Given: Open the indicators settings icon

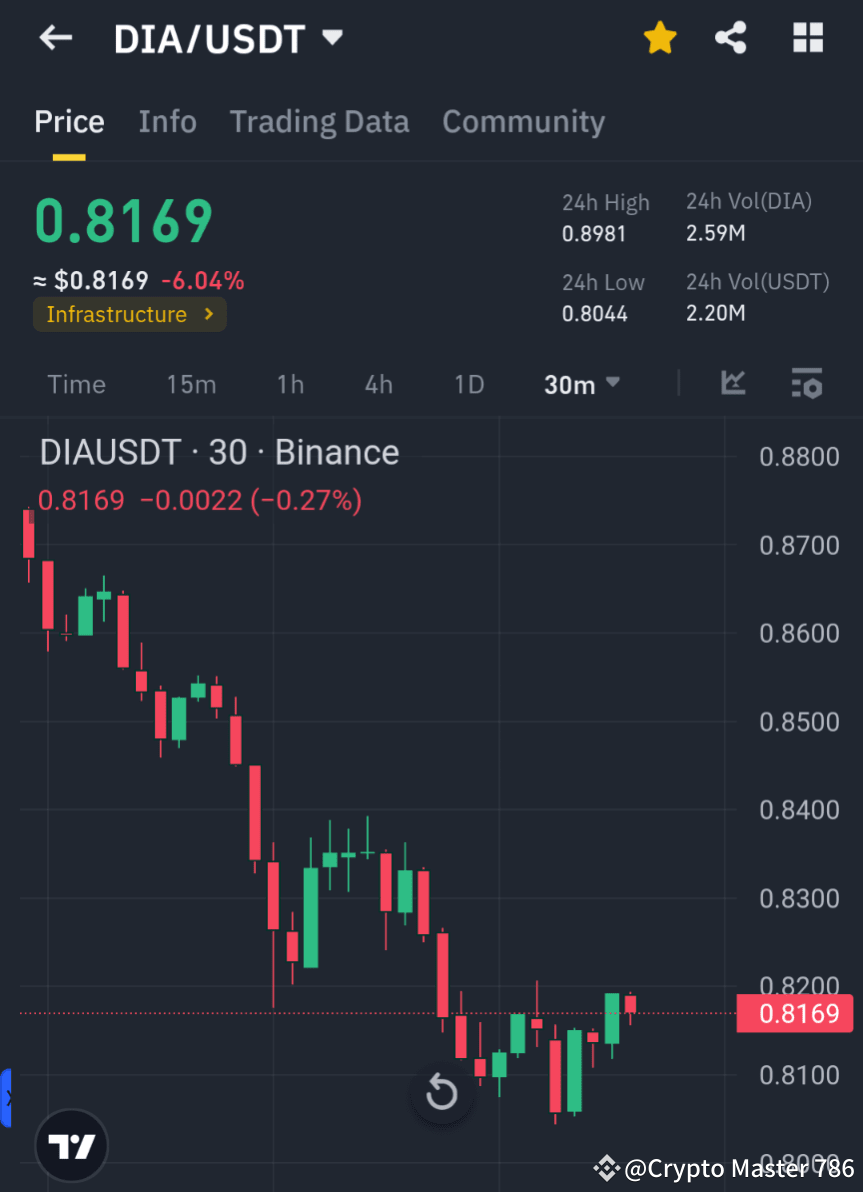Looking at the screenshot, I should 806,383.
